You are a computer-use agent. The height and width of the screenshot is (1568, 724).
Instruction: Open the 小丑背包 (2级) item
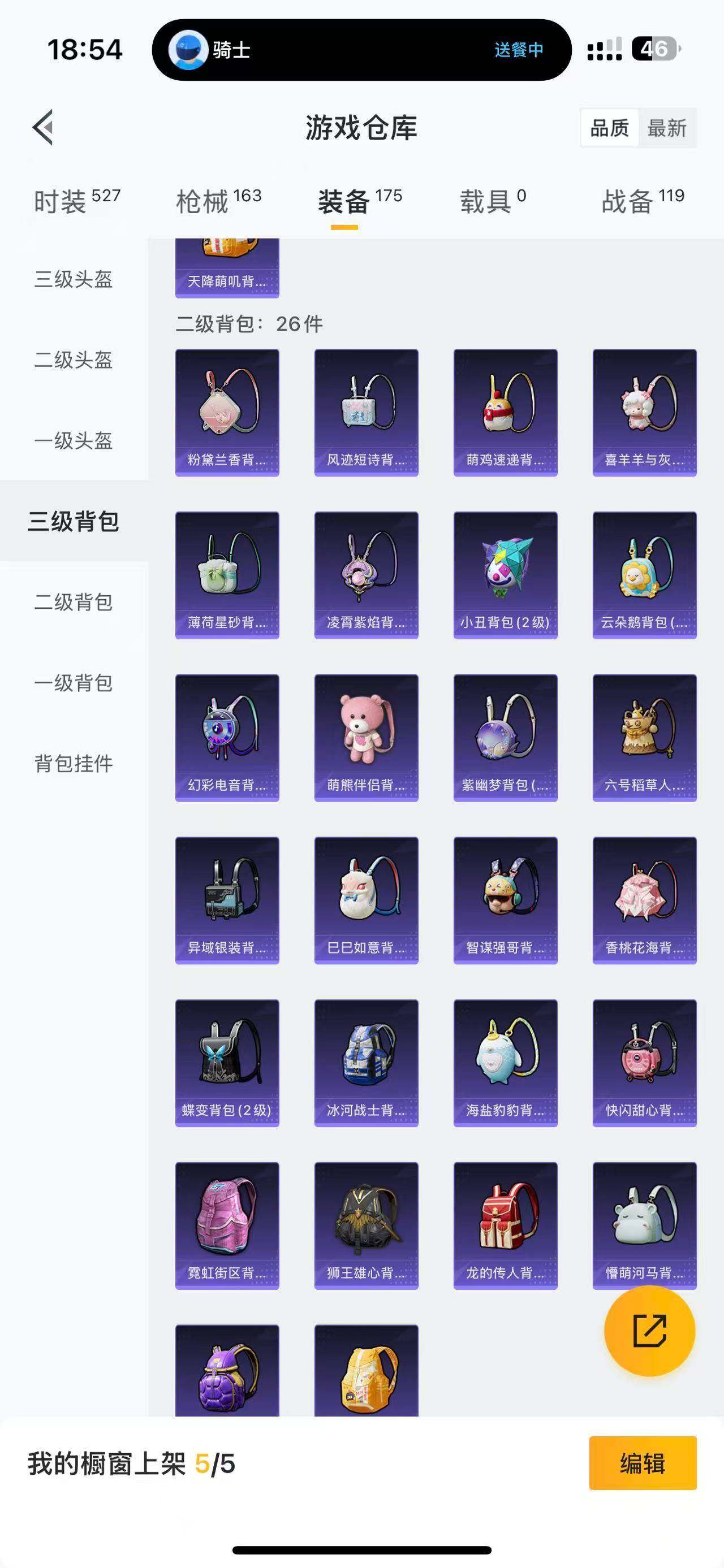[506, 575]
